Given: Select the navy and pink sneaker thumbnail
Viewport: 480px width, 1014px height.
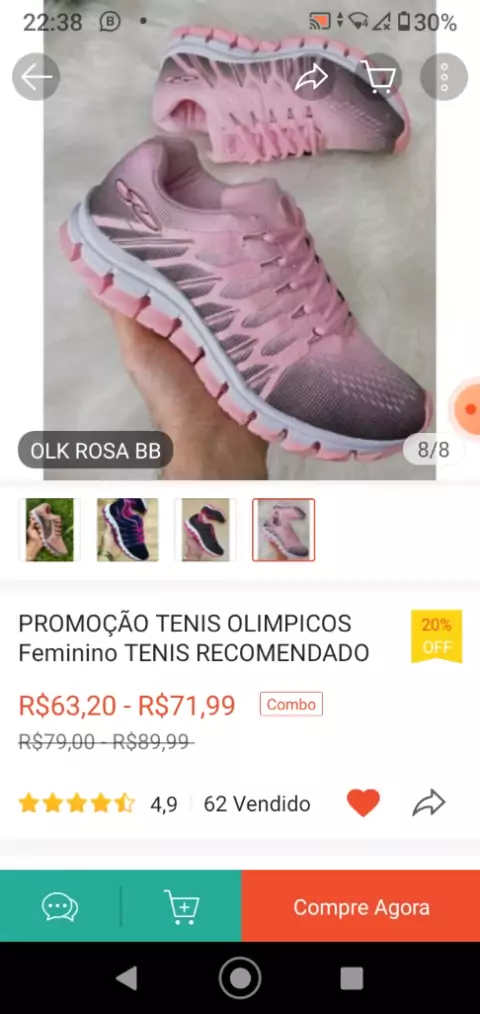Looking at the screenshot, I should [127, 530].
